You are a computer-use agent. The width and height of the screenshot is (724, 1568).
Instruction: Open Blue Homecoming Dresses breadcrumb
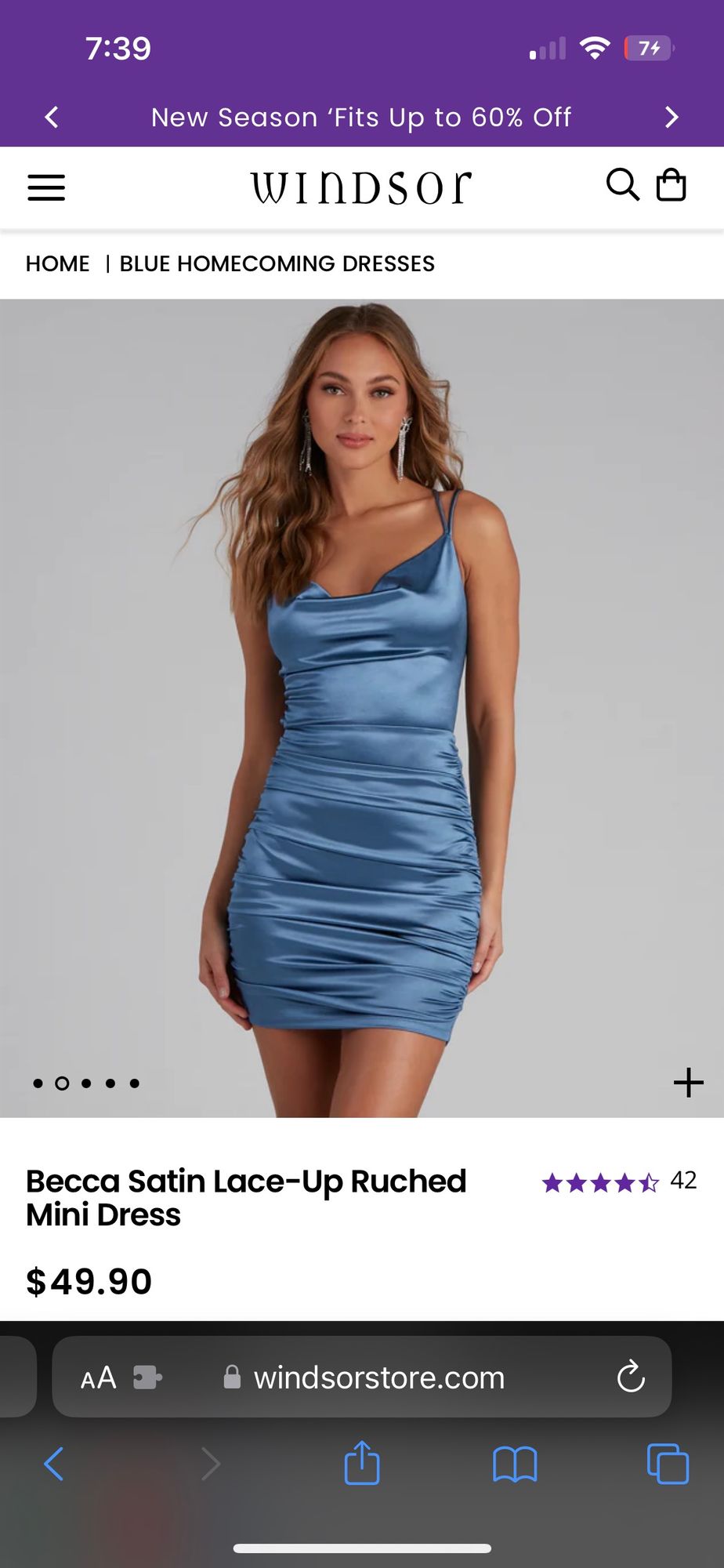277,263
